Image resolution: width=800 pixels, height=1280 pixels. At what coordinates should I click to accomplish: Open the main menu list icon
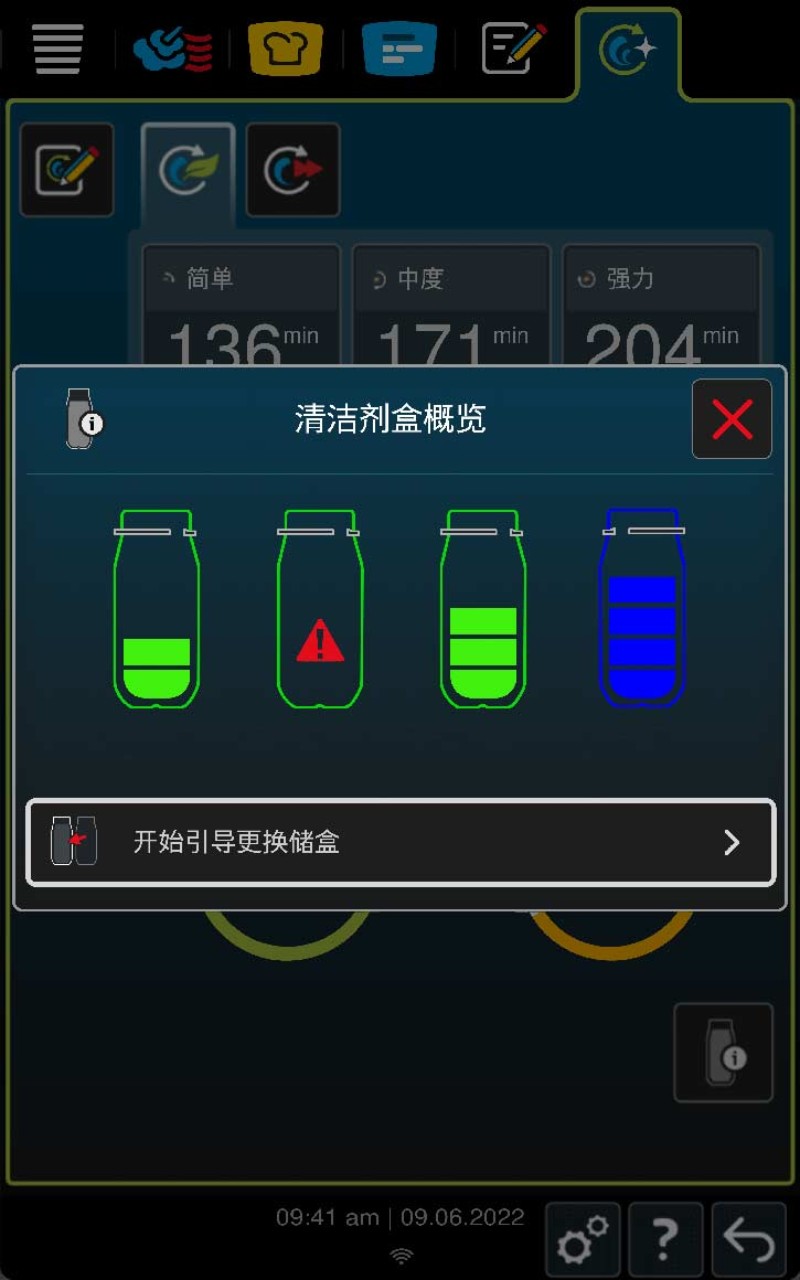tap(58, 48)
